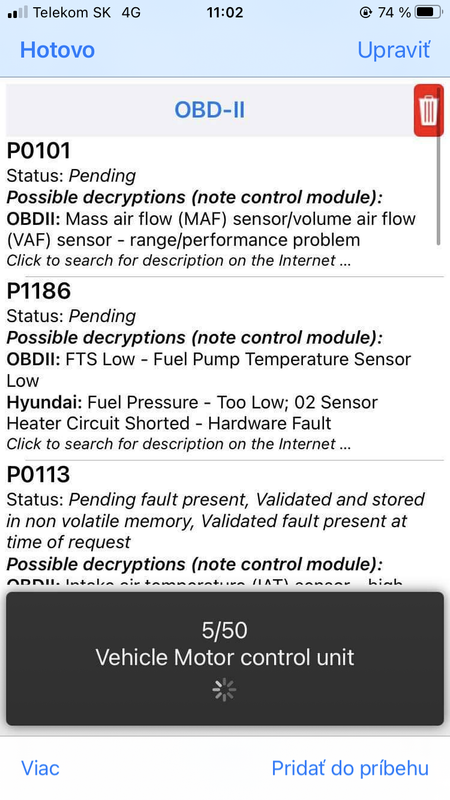Screen dimensions: 450x800
Task: Open the Viac menu
Action: click(x=40, y=768)
